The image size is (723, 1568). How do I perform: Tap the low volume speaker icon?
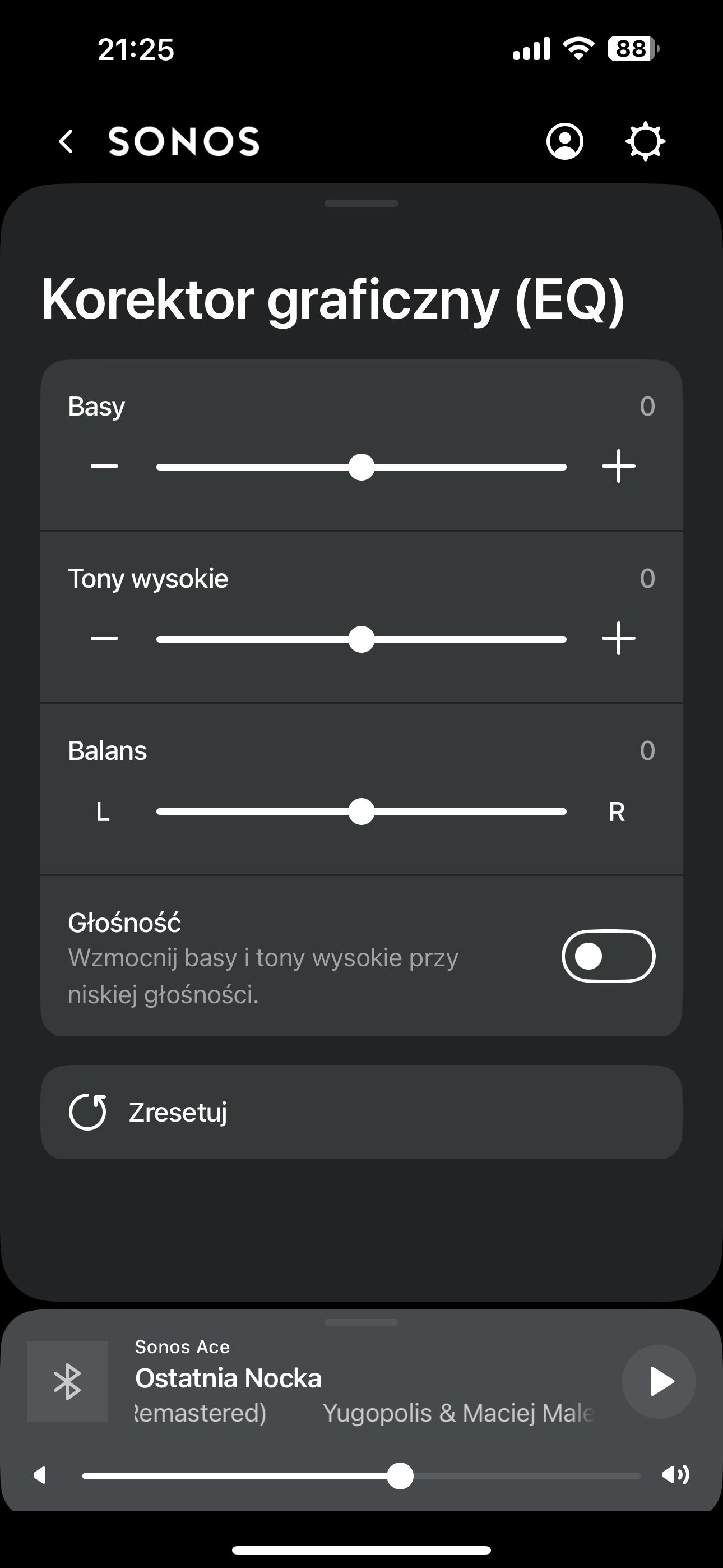point(40,1475)
